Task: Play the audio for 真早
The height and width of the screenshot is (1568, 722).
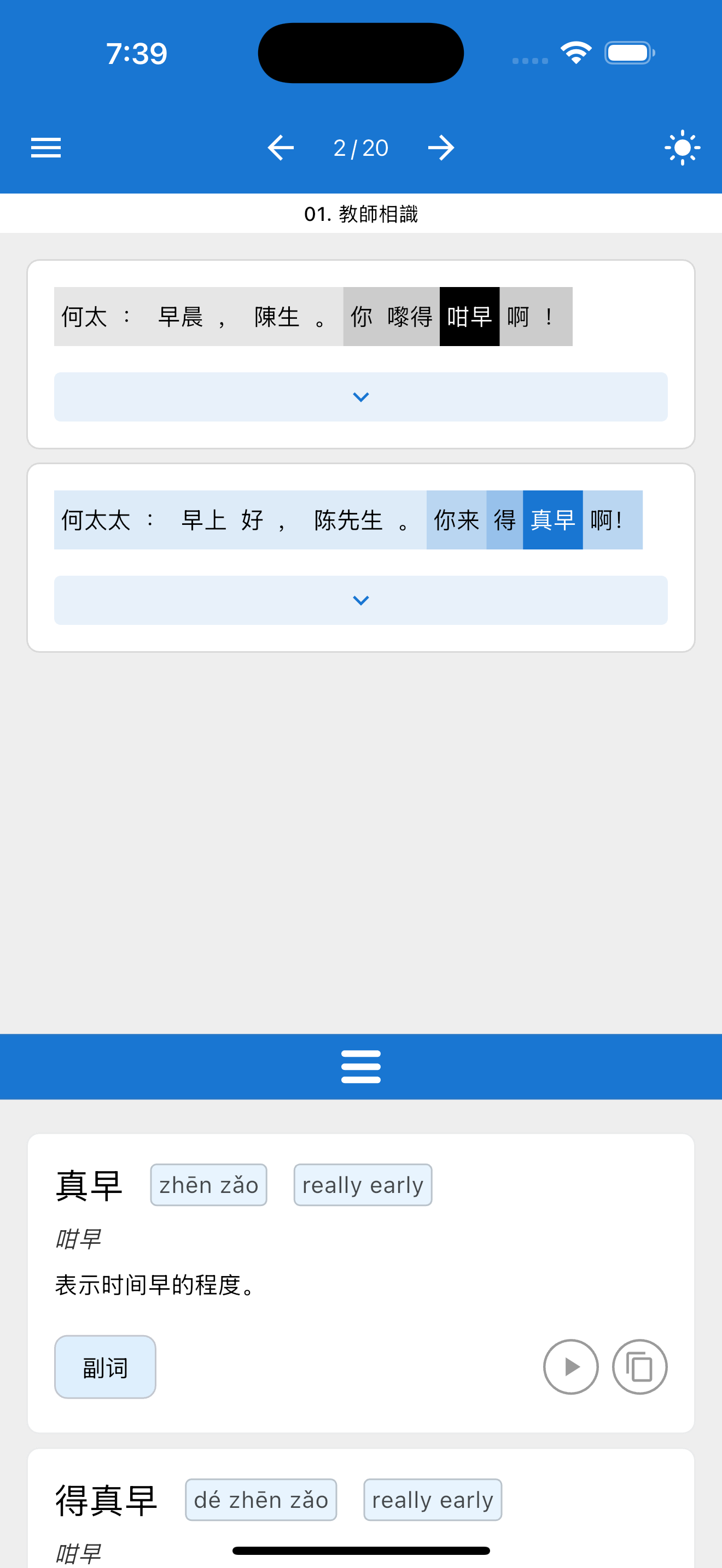Action: coord(570,1366)
